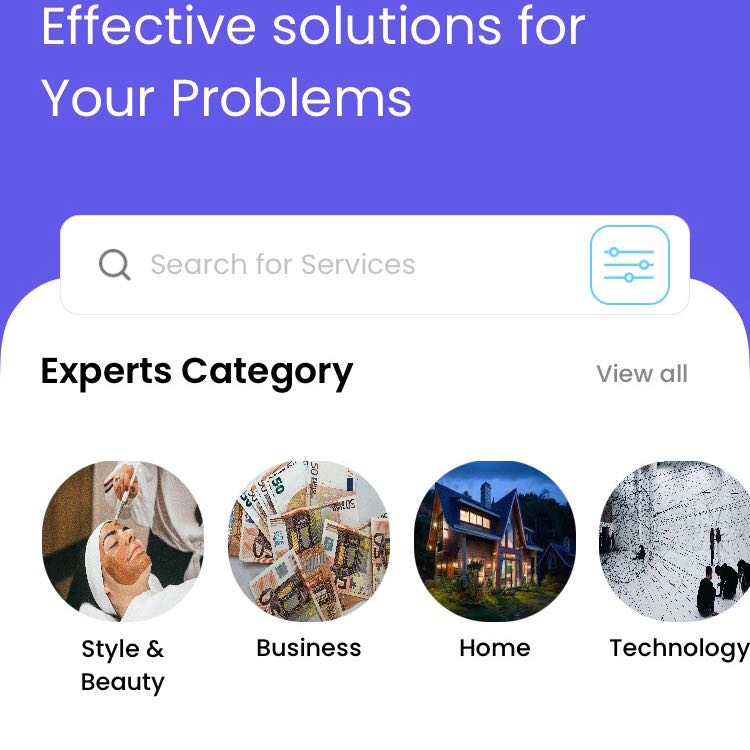Viewport: 750px width, 750px height.
Task: Choose the Home category
Action: tap(495, 542)
